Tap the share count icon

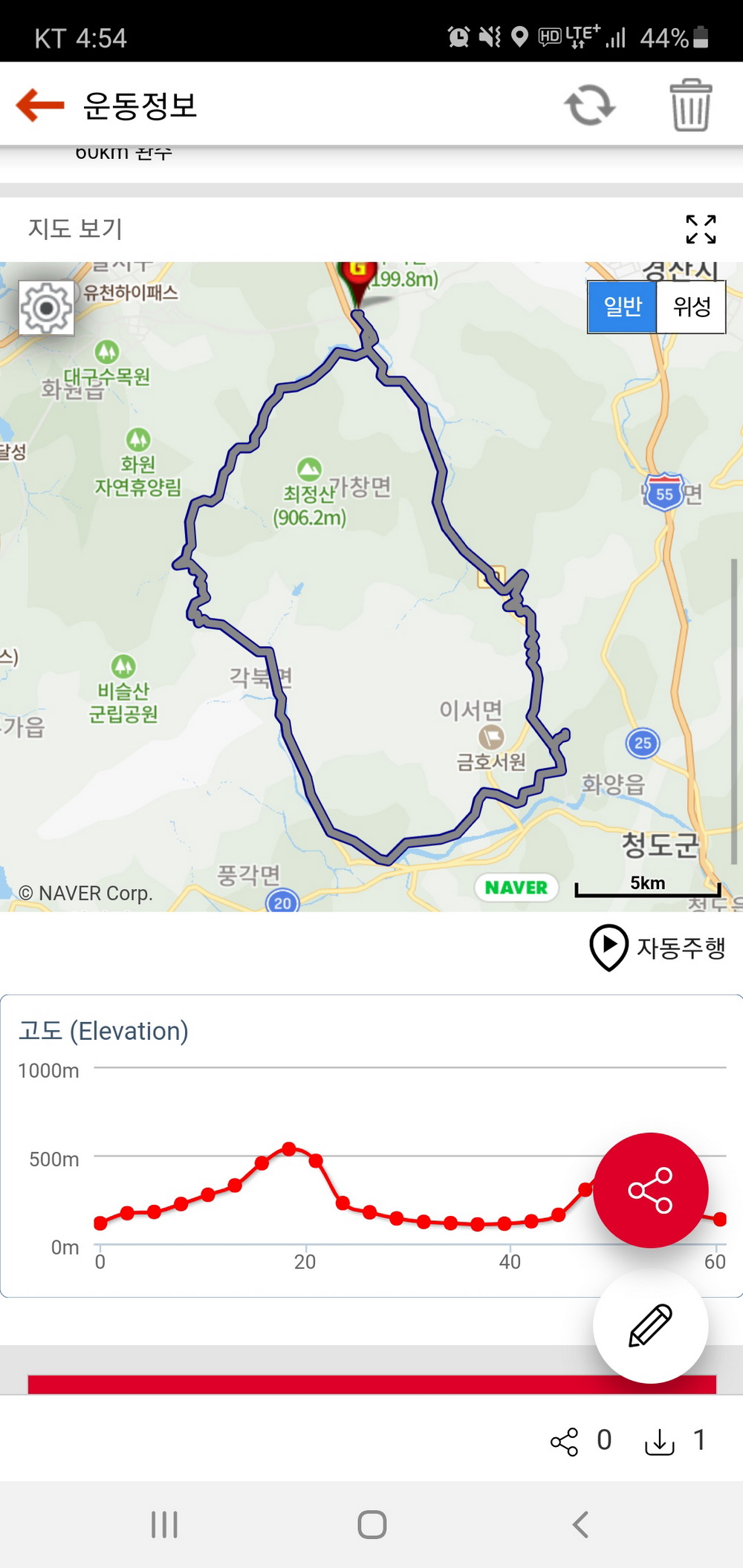[565, 1442]
